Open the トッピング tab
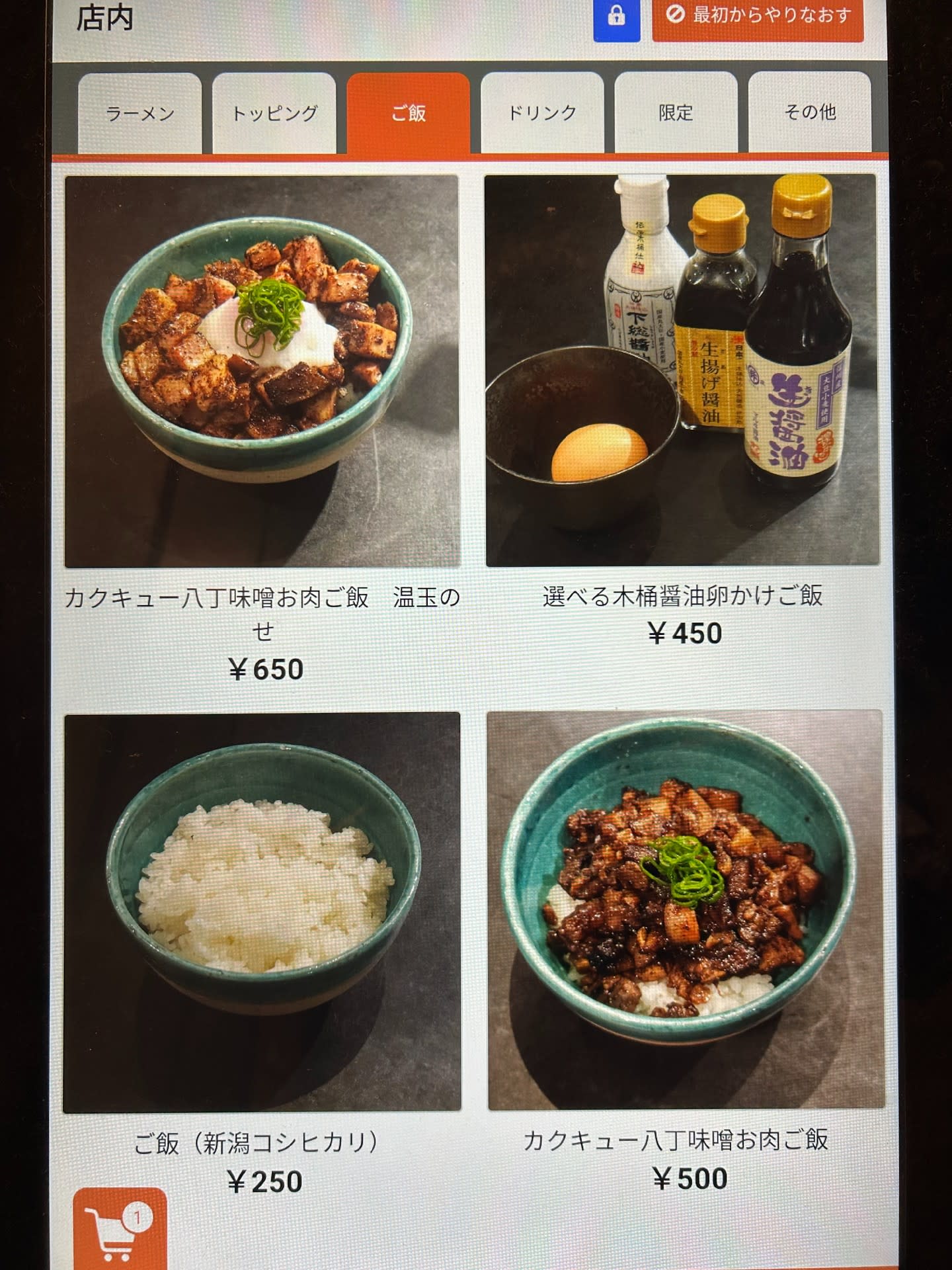 coord(274,114)
